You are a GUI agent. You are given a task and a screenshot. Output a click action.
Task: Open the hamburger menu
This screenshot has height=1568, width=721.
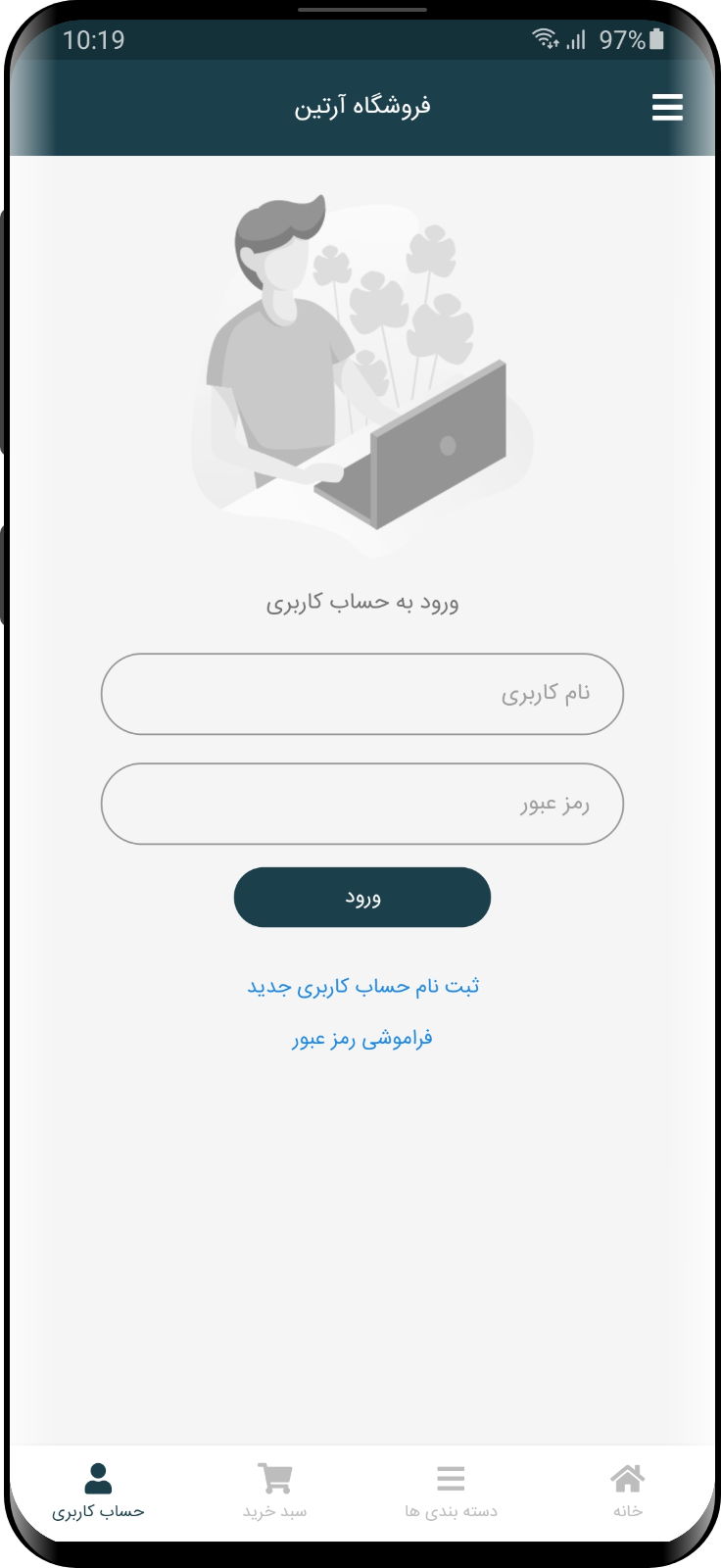coord(667,107)
